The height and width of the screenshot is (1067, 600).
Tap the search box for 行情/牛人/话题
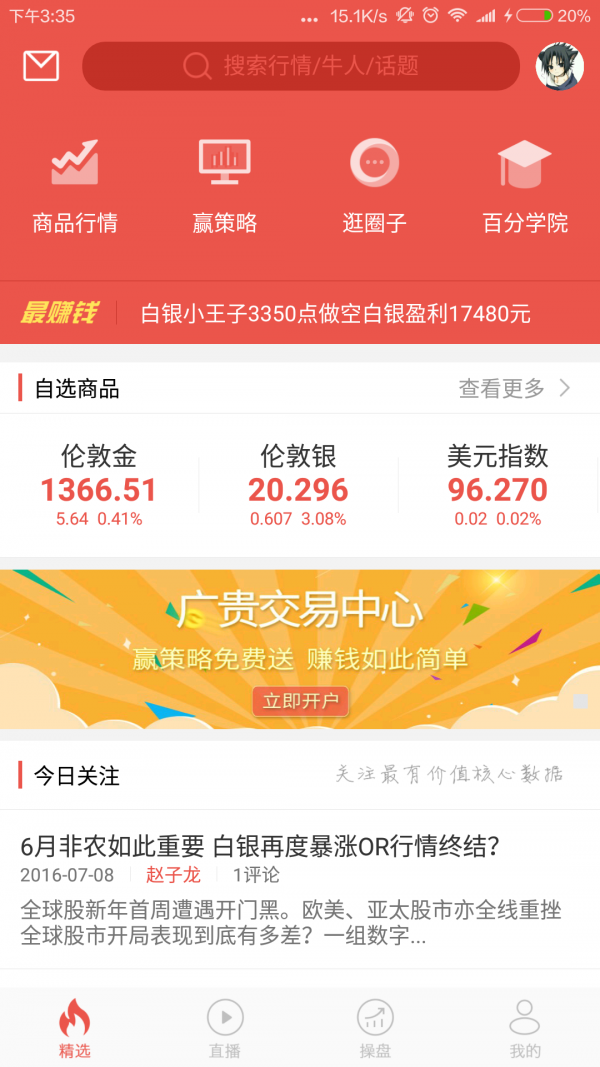click(300, 67)
